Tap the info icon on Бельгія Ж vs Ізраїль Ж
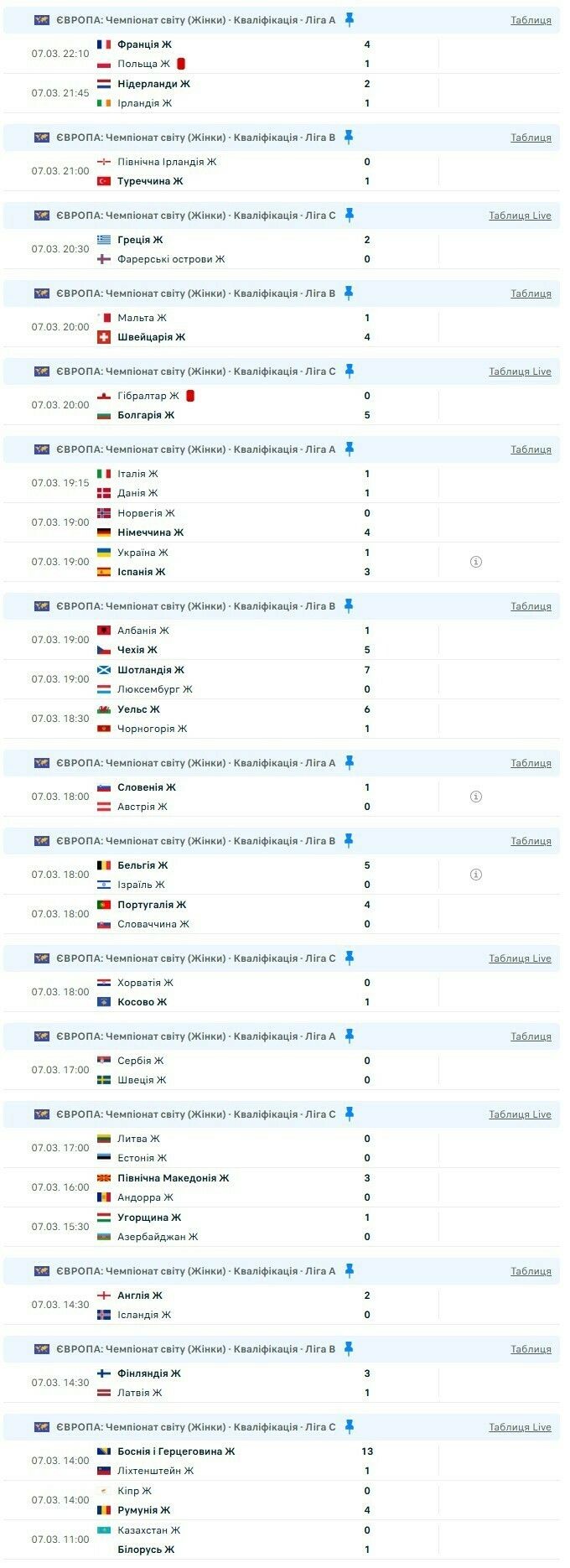Screen dimensions: 570x1568 coord(475,875)
